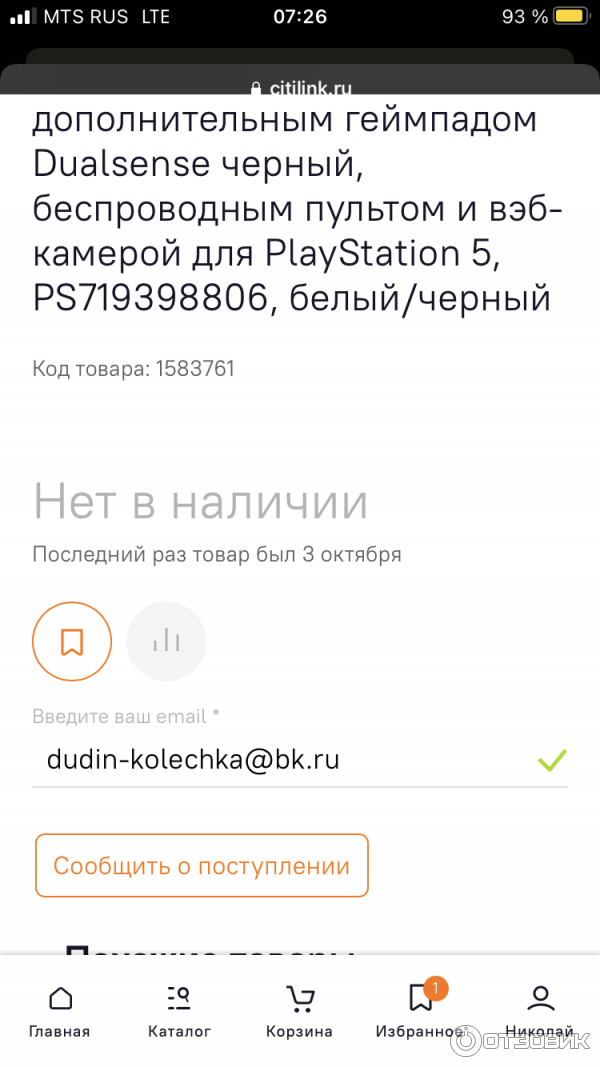Viewport: 600px width, 1067px height.
Task: Add this product to comparison with the bar chart icon
Action: pyautogui.click(x=166, y=641)
